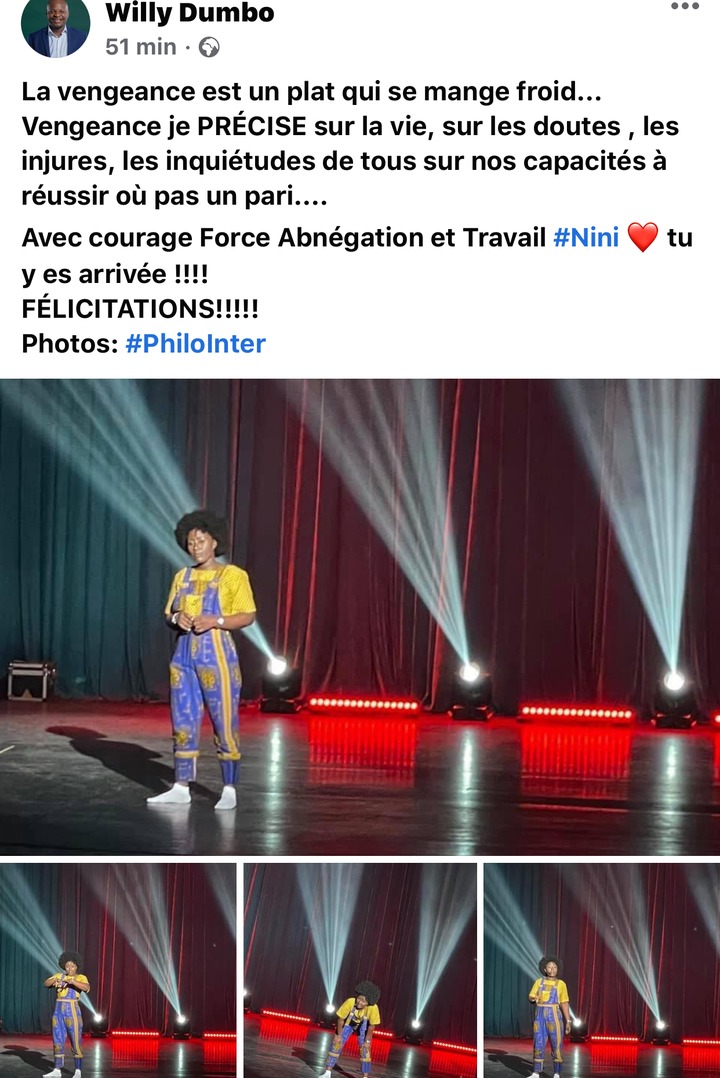The height and width of the screenshot is (1078, 720).
Task: Open the post's three-dot options menu
Action: click(x=685, y=8)
